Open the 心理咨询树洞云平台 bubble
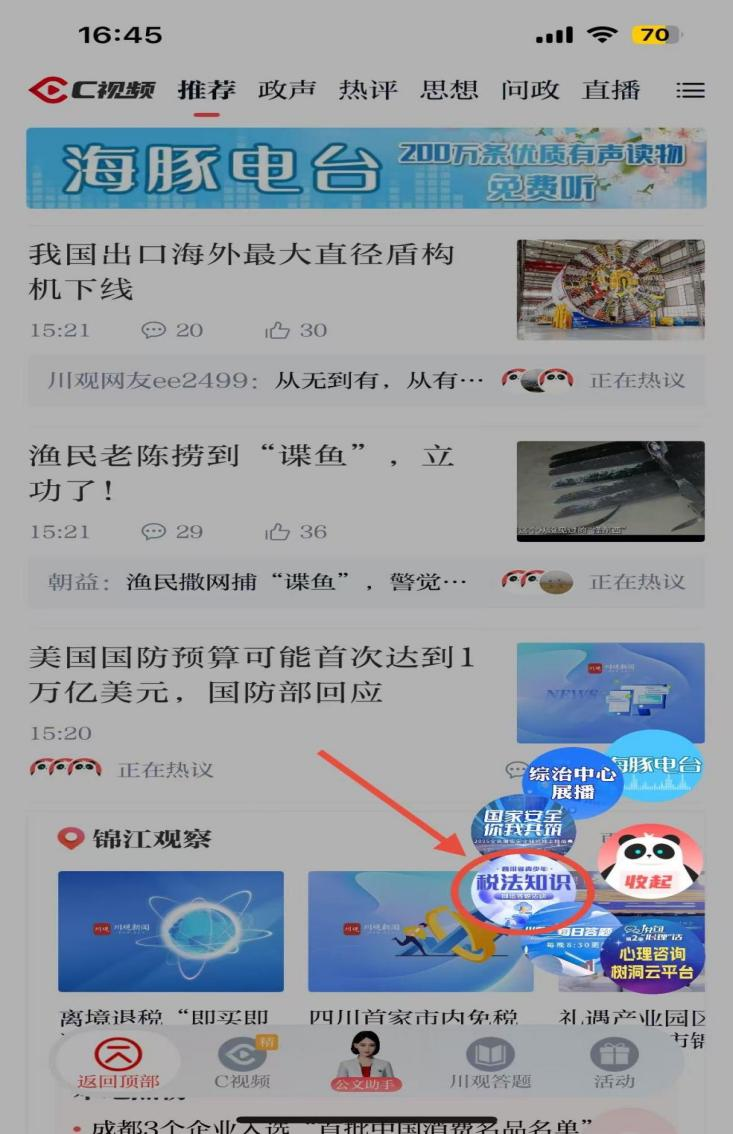The height and width of the screenshot is (1134, 733). click(651, 956)
